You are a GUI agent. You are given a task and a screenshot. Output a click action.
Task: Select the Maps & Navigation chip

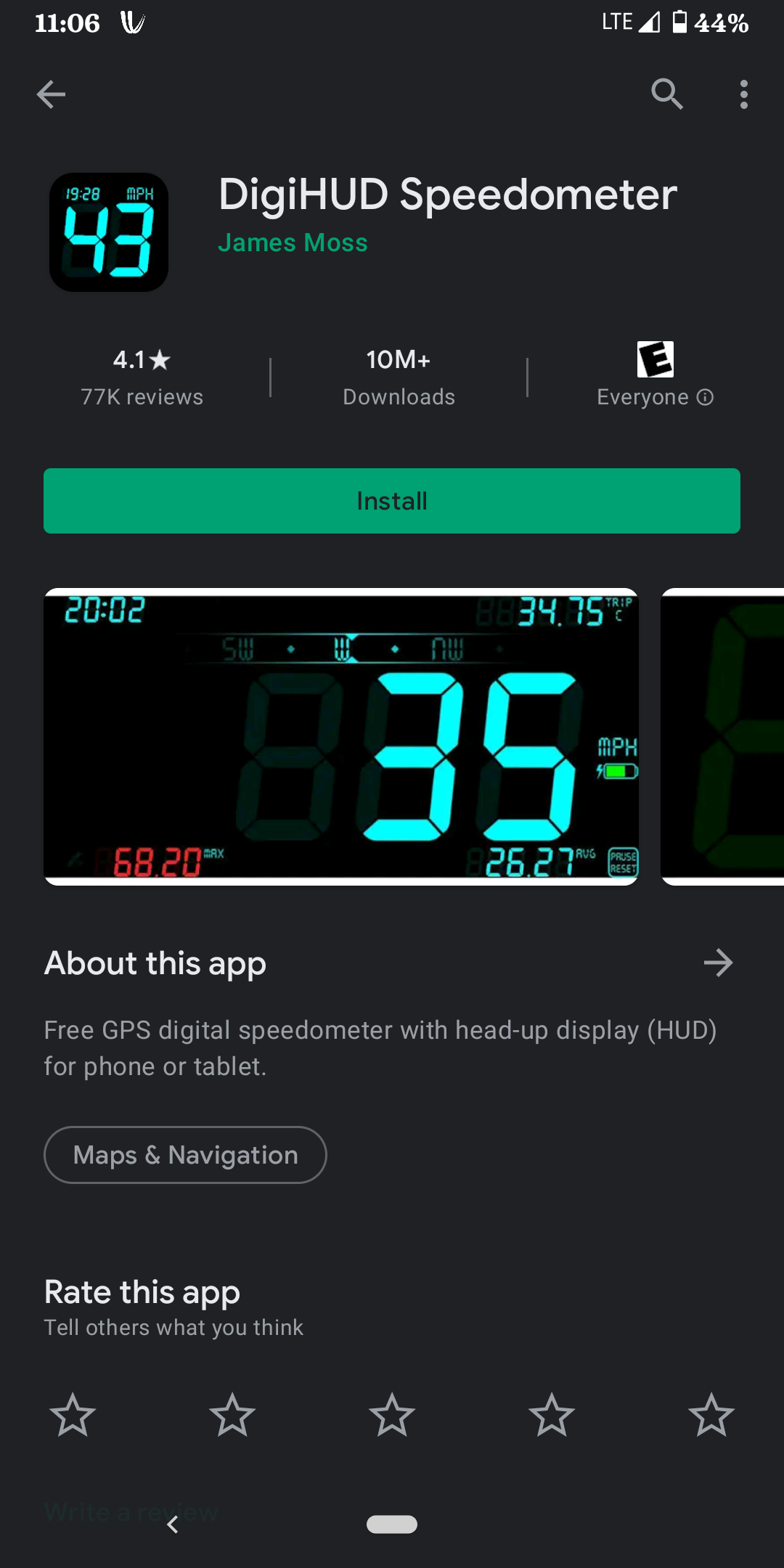pyautogui.click(x=185, y=1155)
